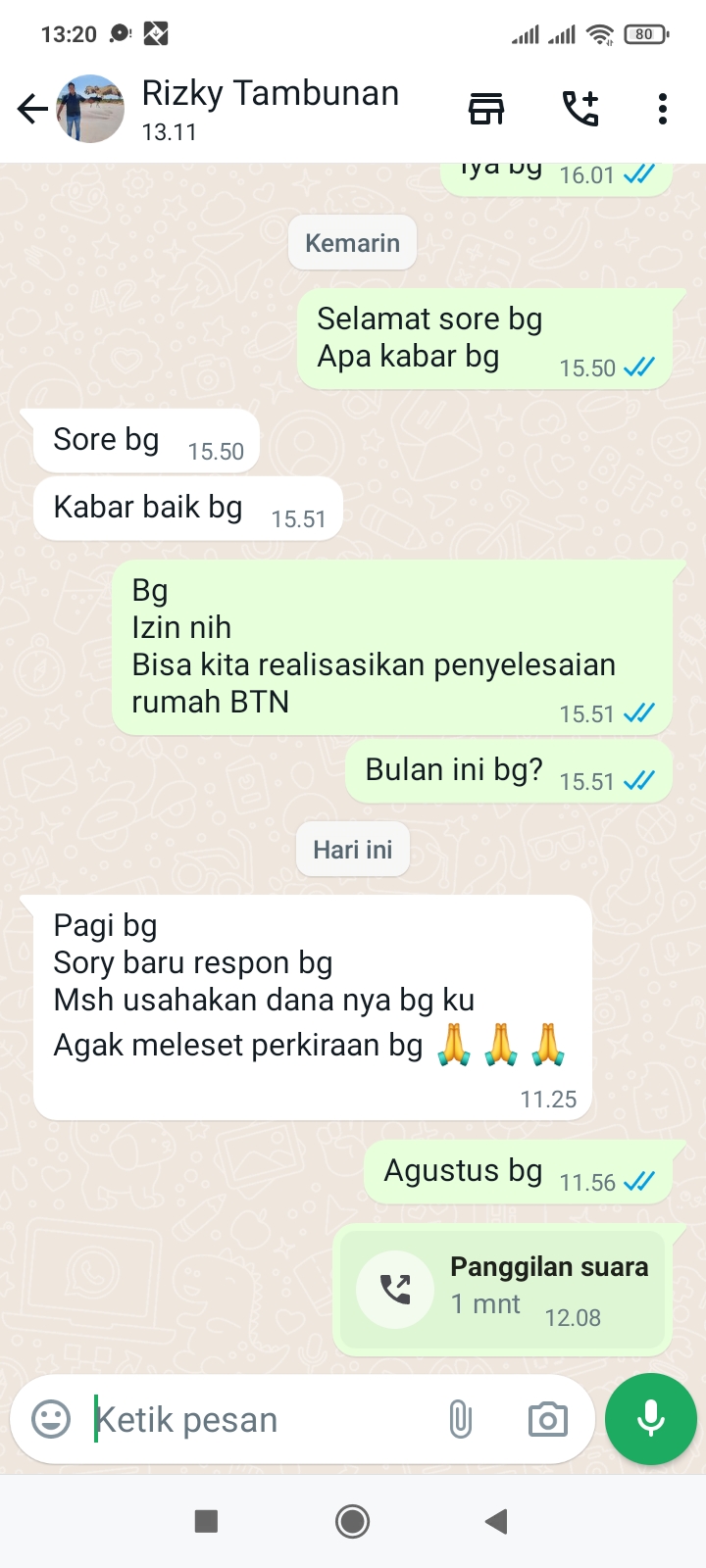Open the business catalog storefront icon
This screenshot has width=706, height=1568.
pyautogui.click(x=486, y=109)
